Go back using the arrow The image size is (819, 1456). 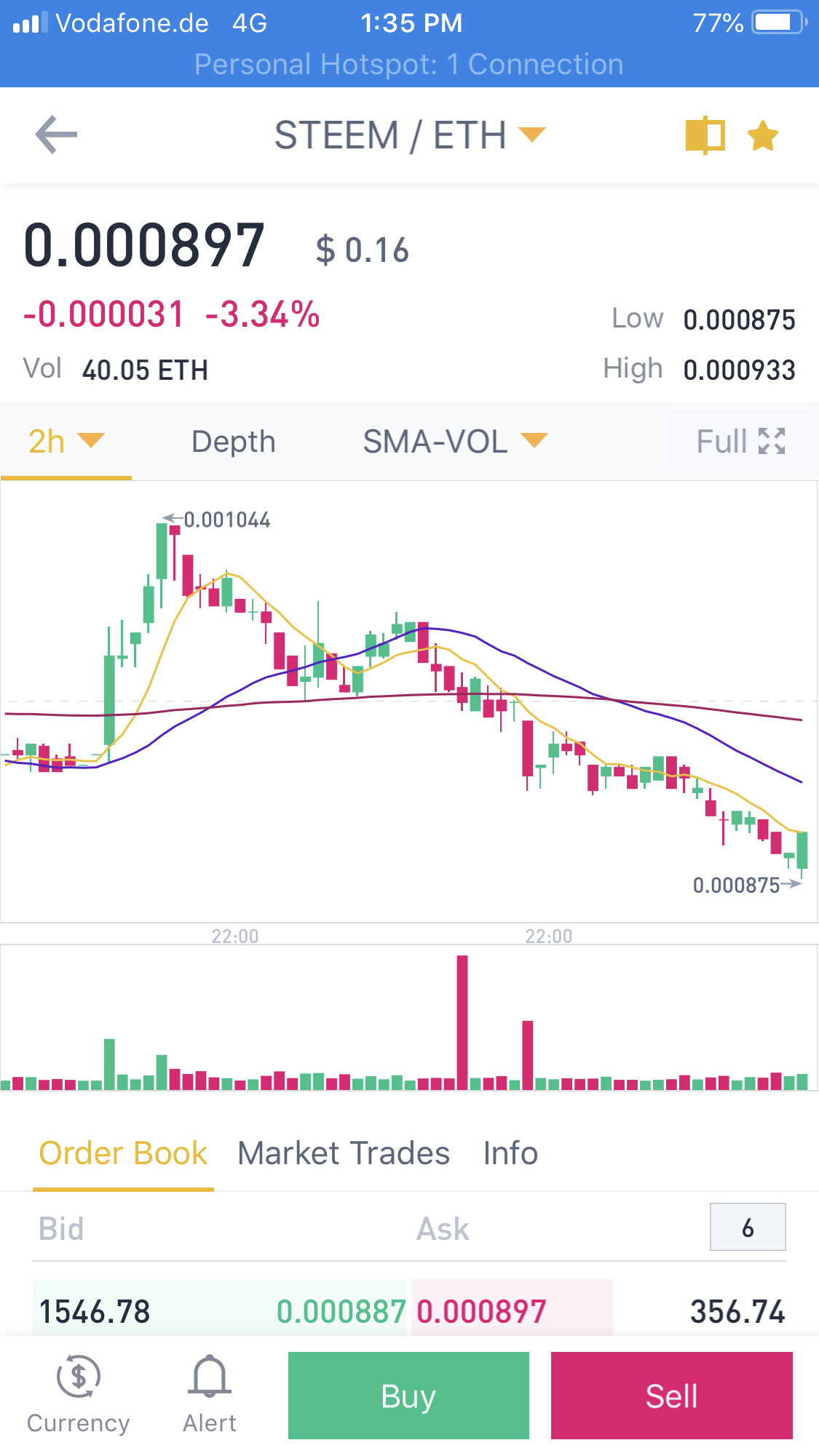click(56, 135)
